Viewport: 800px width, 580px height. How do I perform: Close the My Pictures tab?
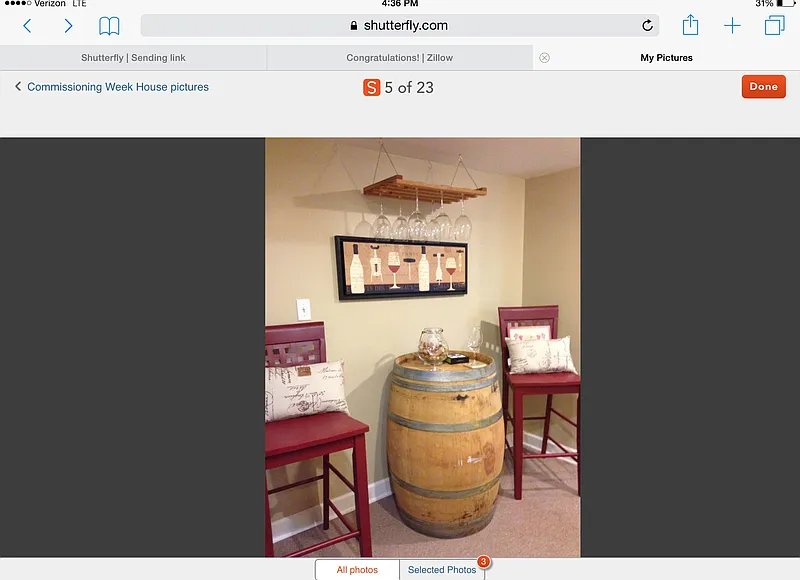544,58
